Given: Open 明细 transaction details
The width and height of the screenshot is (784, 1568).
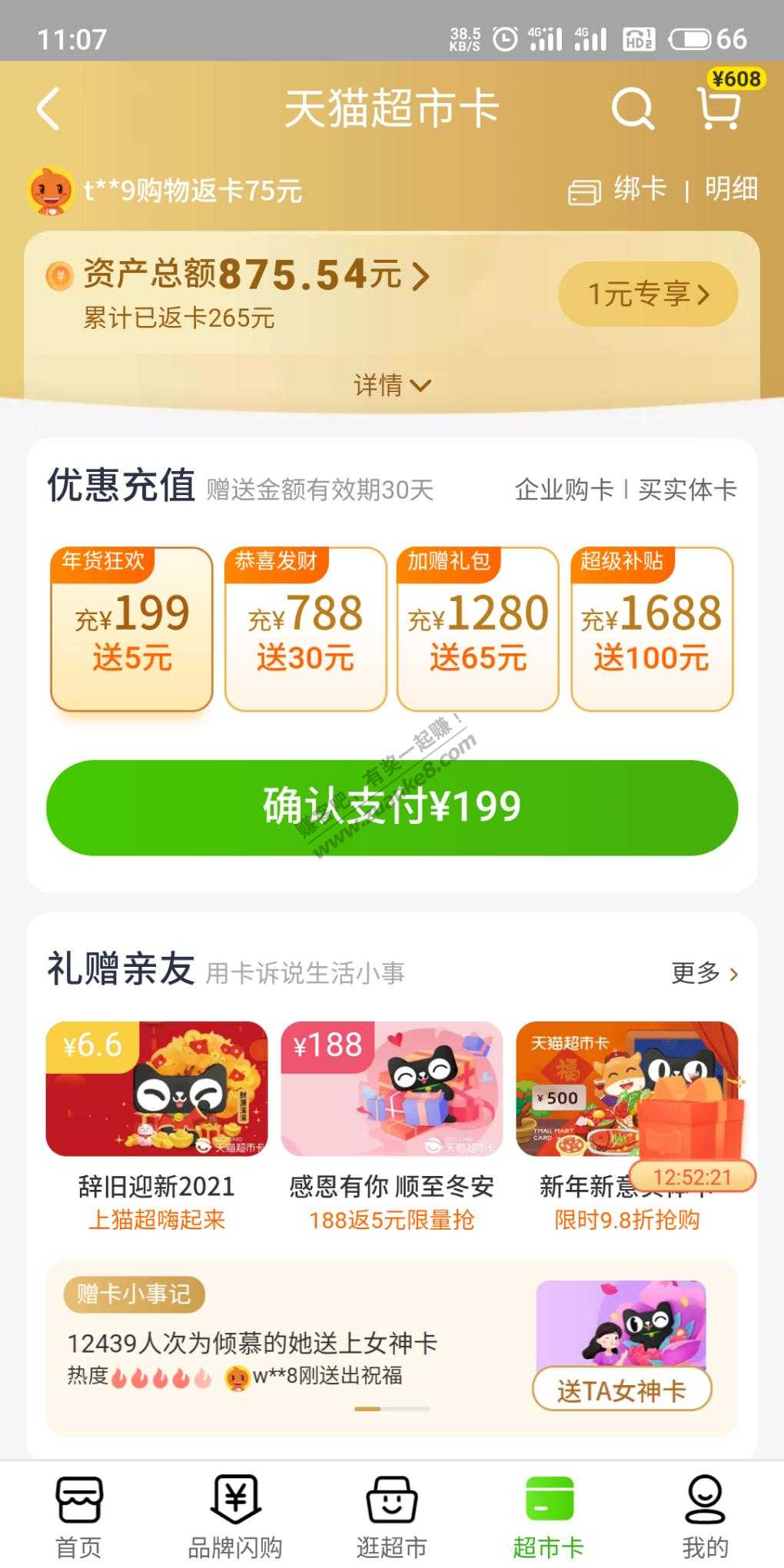Looking at the screenshot, I should click(x=731, y=189).
